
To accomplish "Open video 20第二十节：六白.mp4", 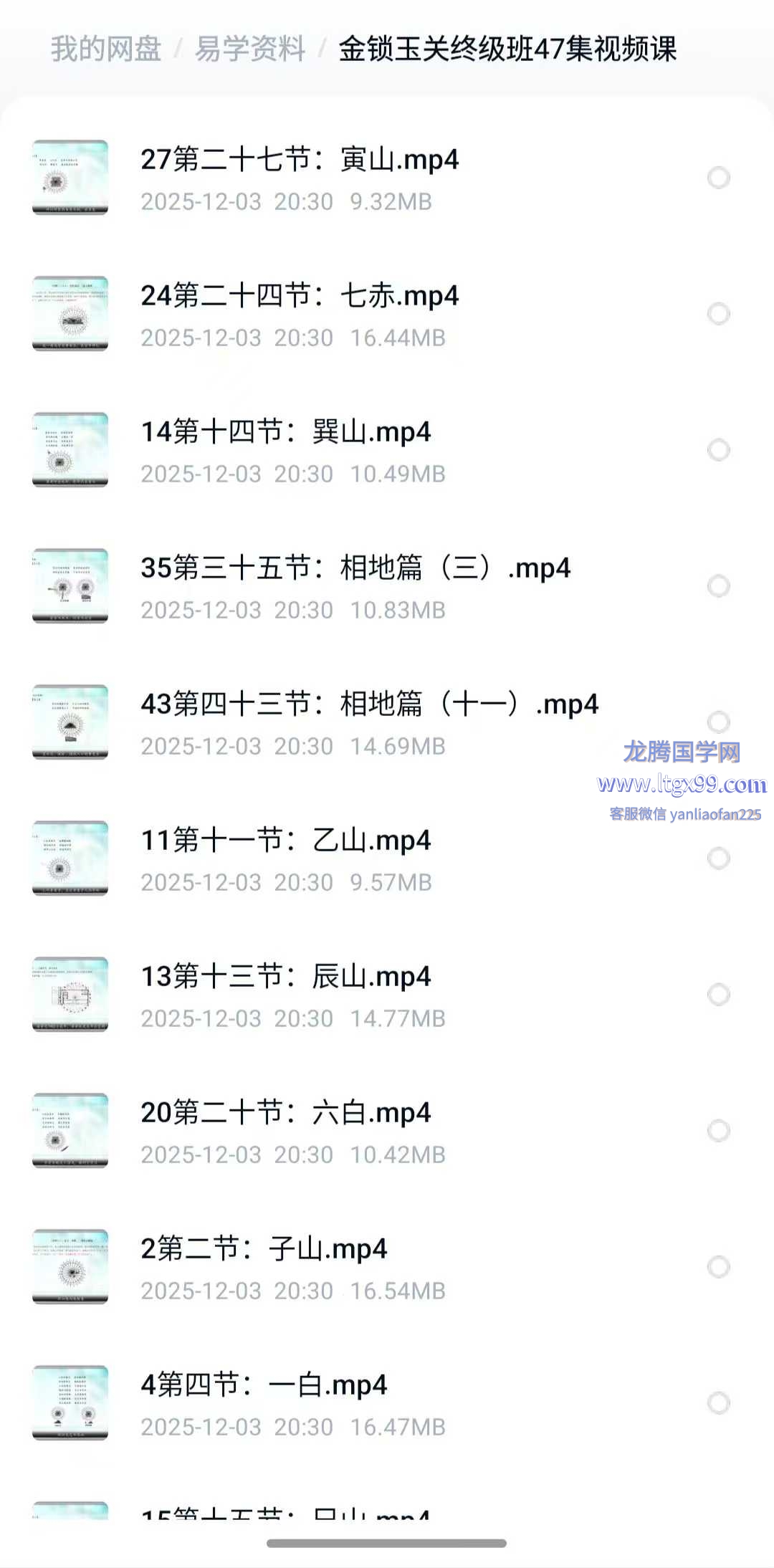I will (285, 1112).
